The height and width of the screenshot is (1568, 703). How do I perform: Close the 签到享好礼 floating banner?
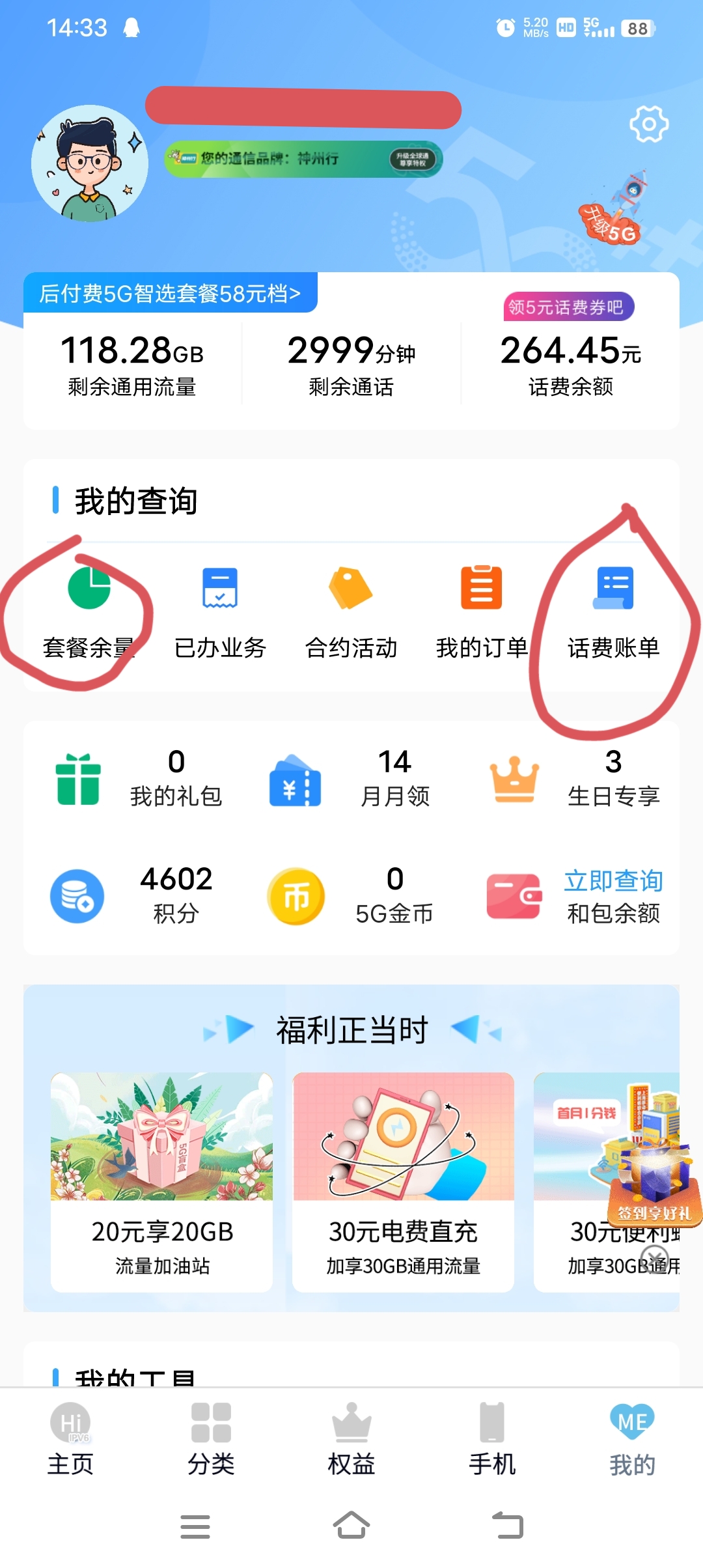point(655,1257)
